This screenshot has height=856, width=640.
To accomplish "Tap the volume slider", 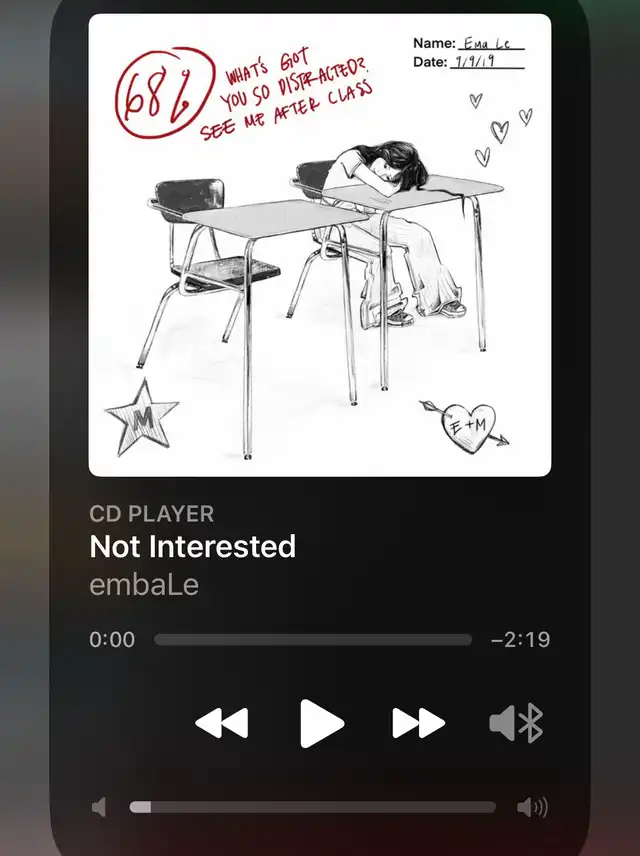I will tap(313, 807).
